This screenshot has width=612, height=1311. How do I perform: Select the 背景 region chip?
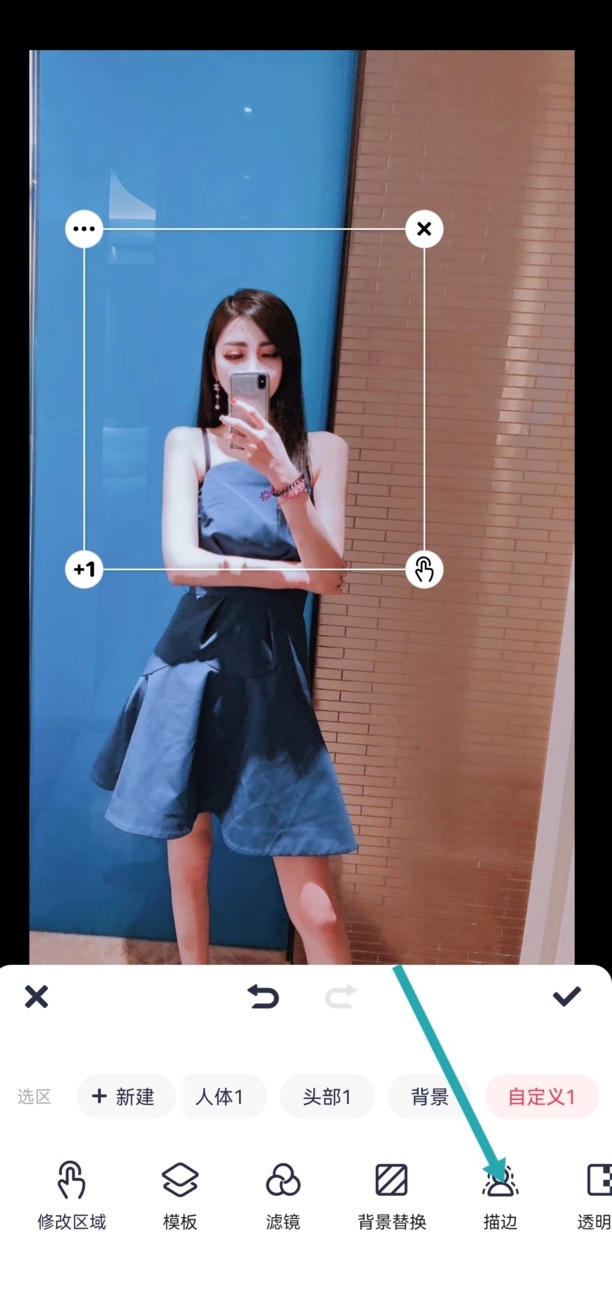click(x=430, y=1096)
